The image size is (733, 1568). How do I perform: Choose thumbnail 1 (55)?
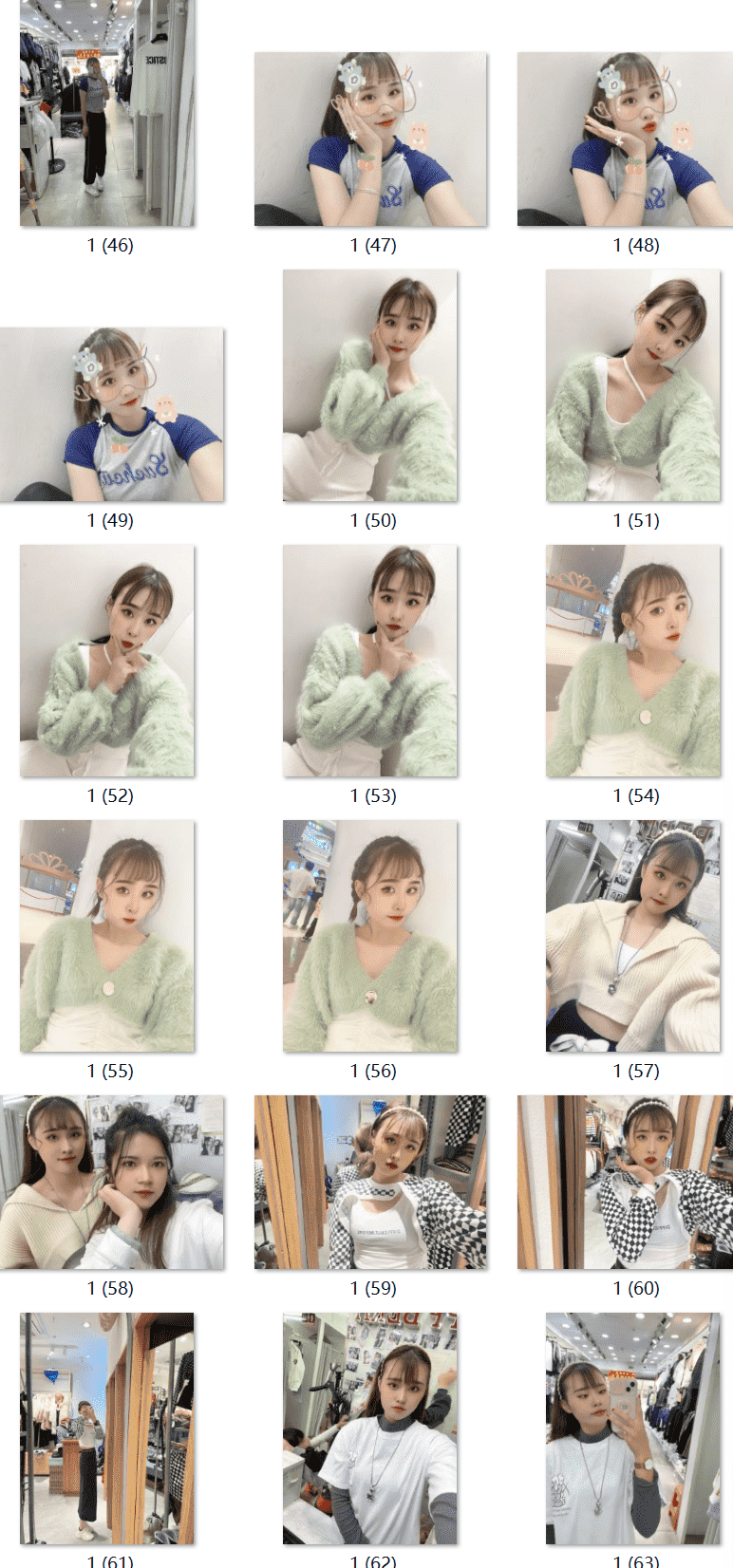pyautogui.click(x=107, y=936)
